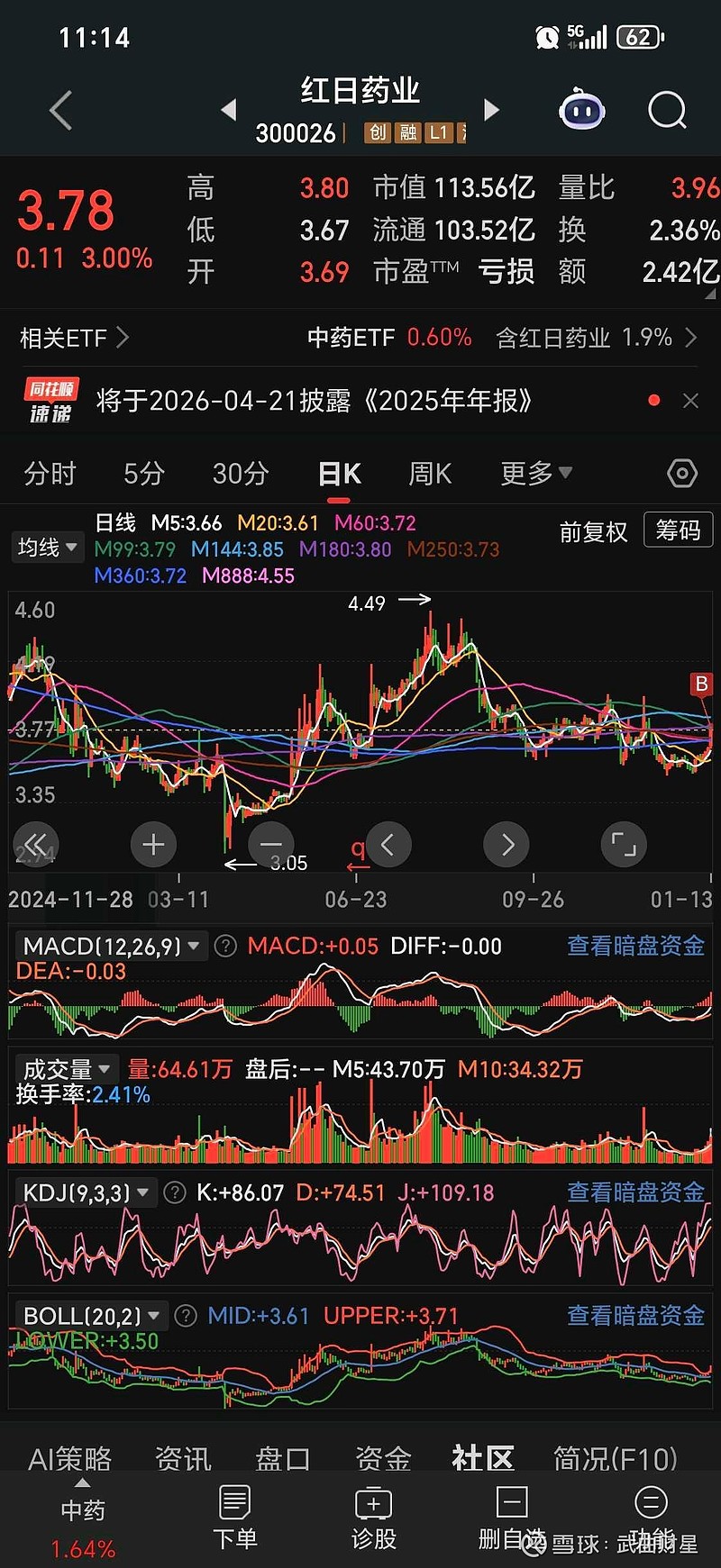Image resolution: width=721 pixels, height=1568 pixels.
Task: Toggle 删自选 to remove from watchlist
Action: click(x=511, y=1518)
